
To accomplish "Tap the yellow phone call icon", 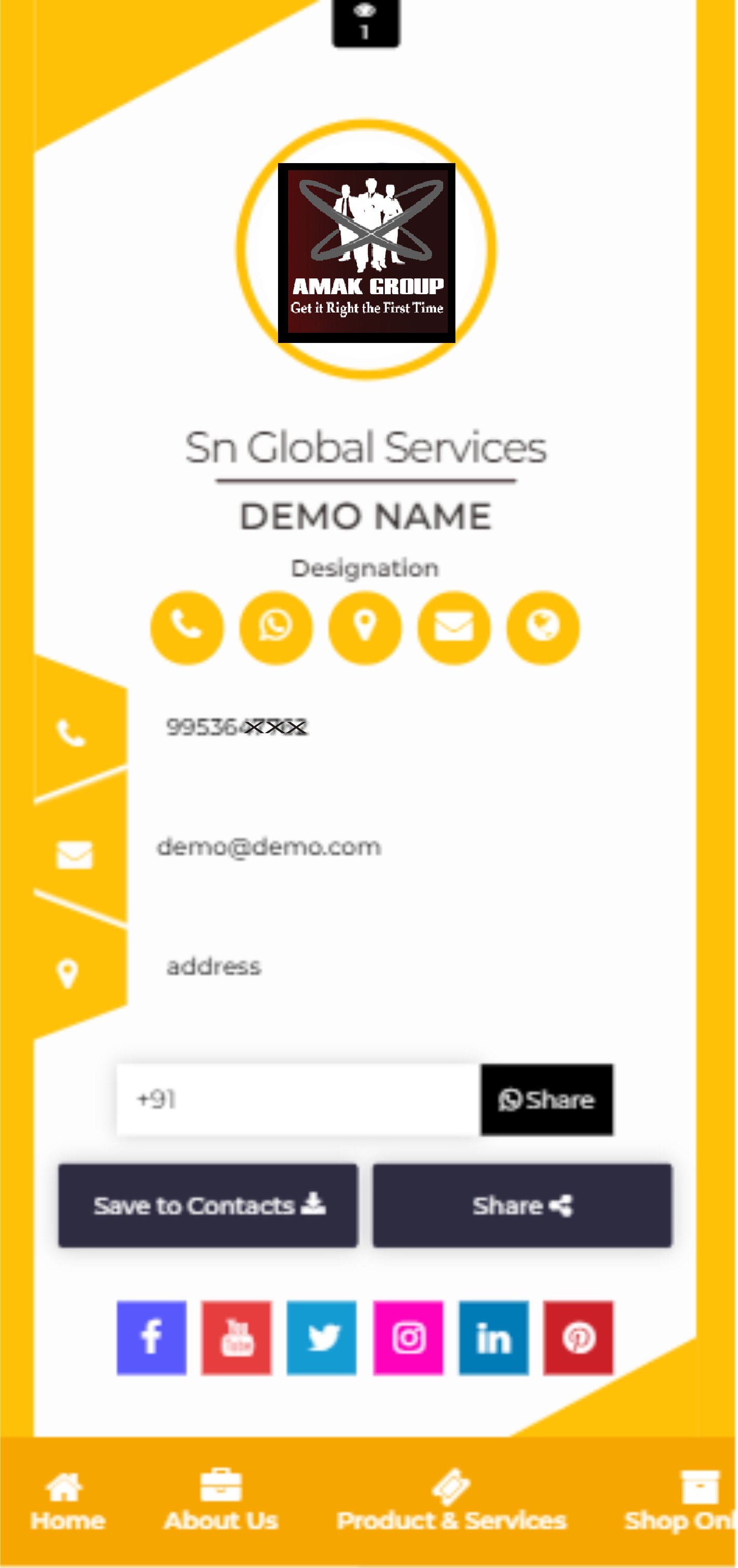I will 187,627.
